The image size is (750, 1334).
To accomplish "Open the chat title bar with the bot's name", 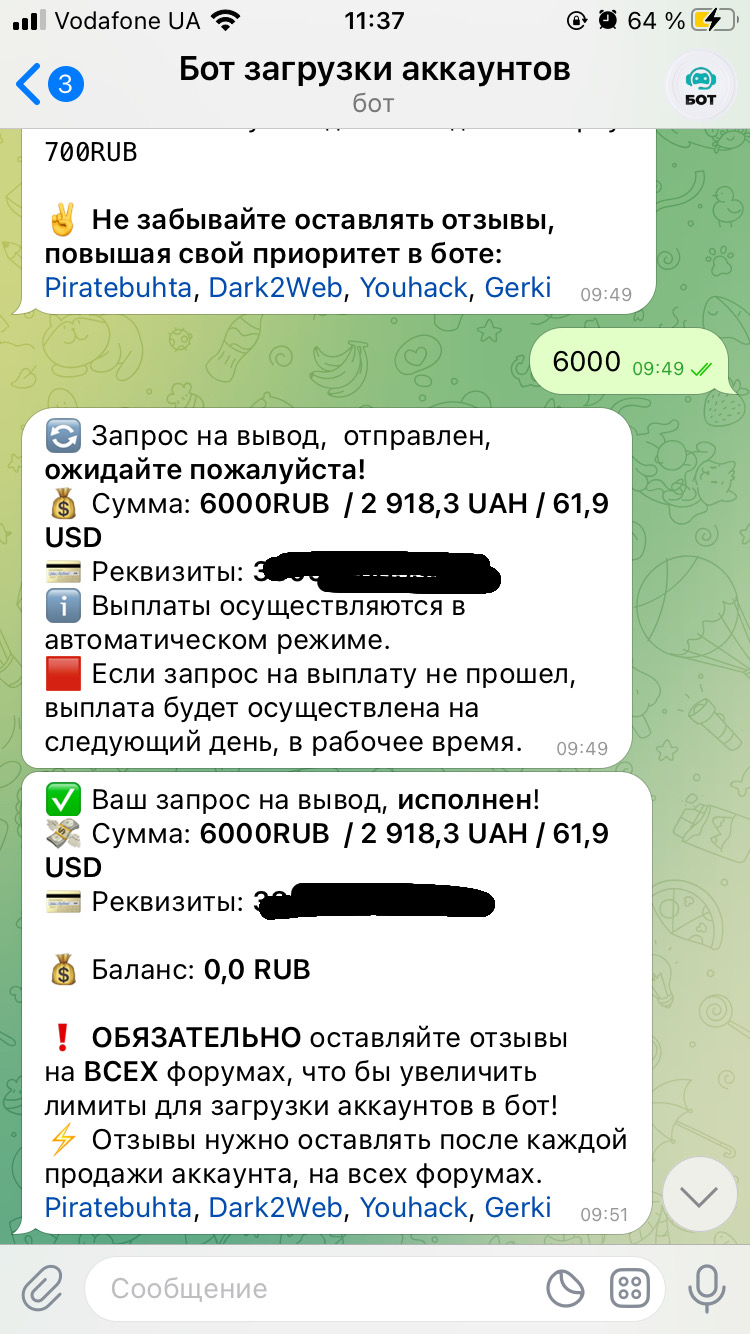I will 374,82.
